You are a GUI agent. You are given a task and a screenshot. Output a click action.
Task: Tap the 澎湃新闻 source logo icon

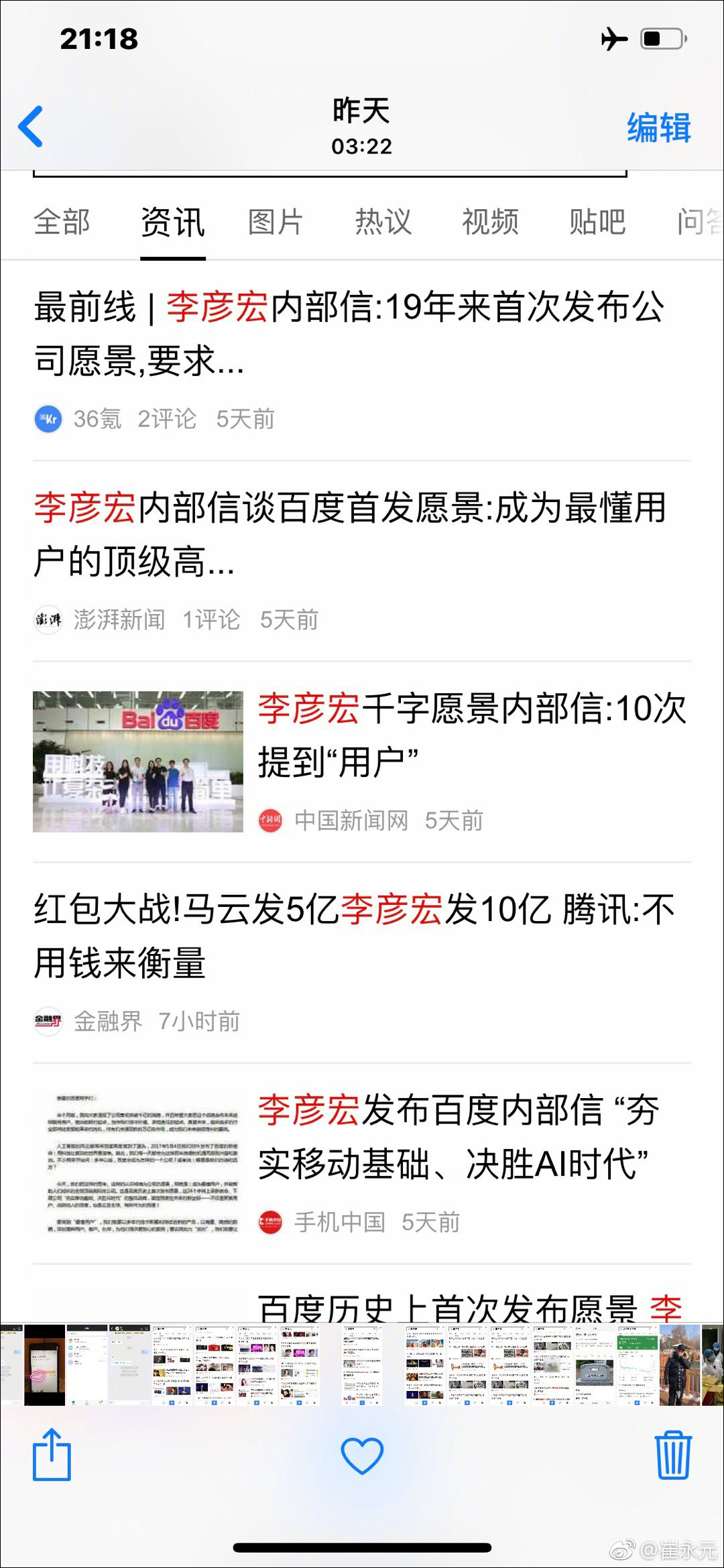(47, 619)
